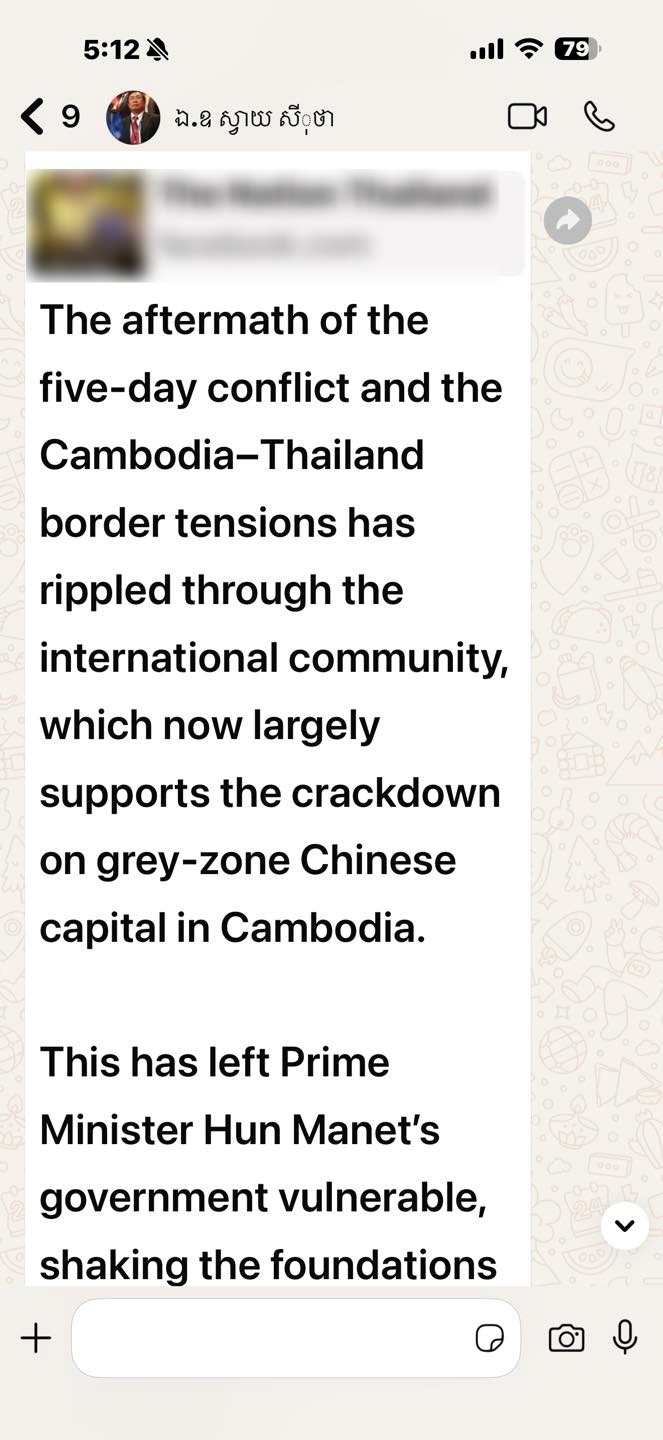
Task: Go back to the chat list
Action: pyautogui.click(x=34, y=117)
